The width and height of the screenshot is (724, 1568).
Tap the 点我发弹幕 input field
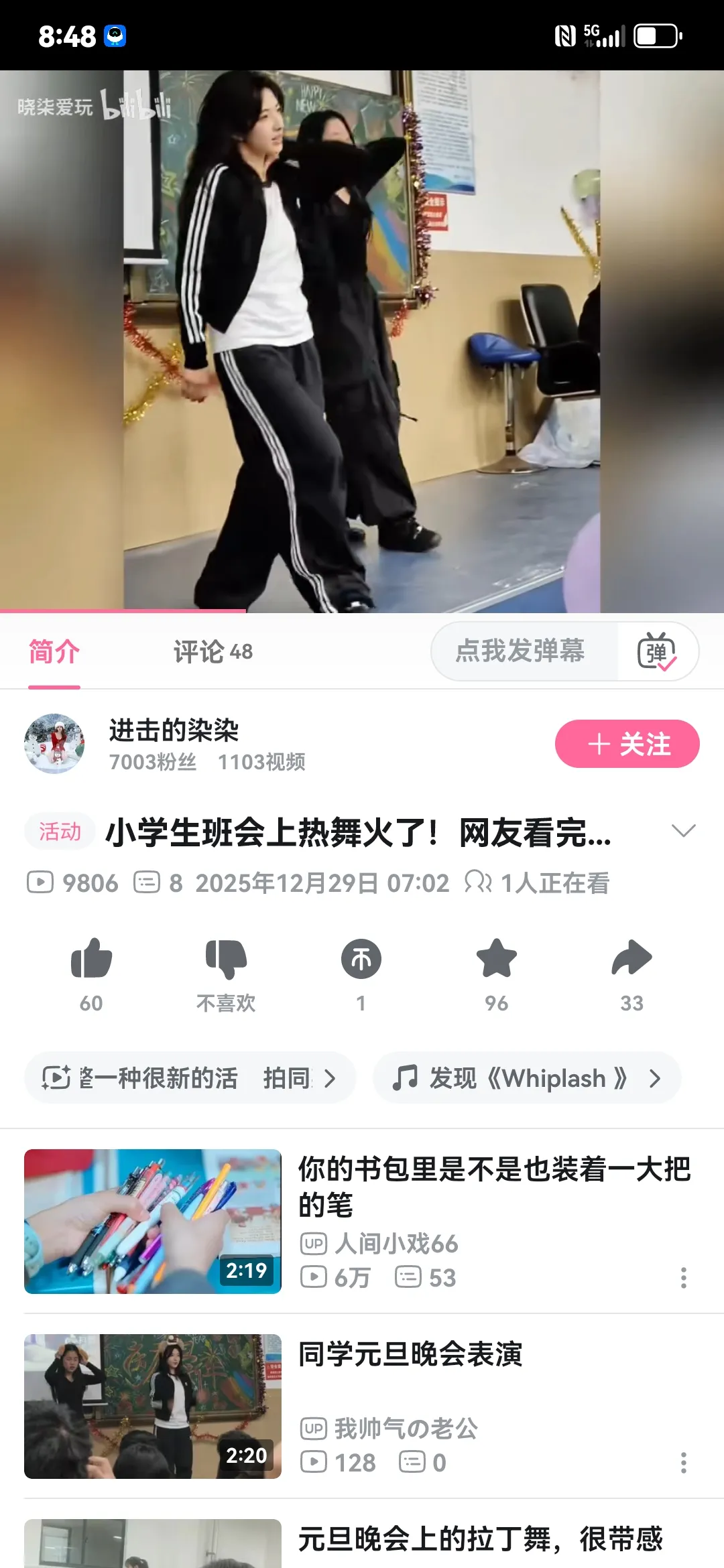(x=520, y=651)
